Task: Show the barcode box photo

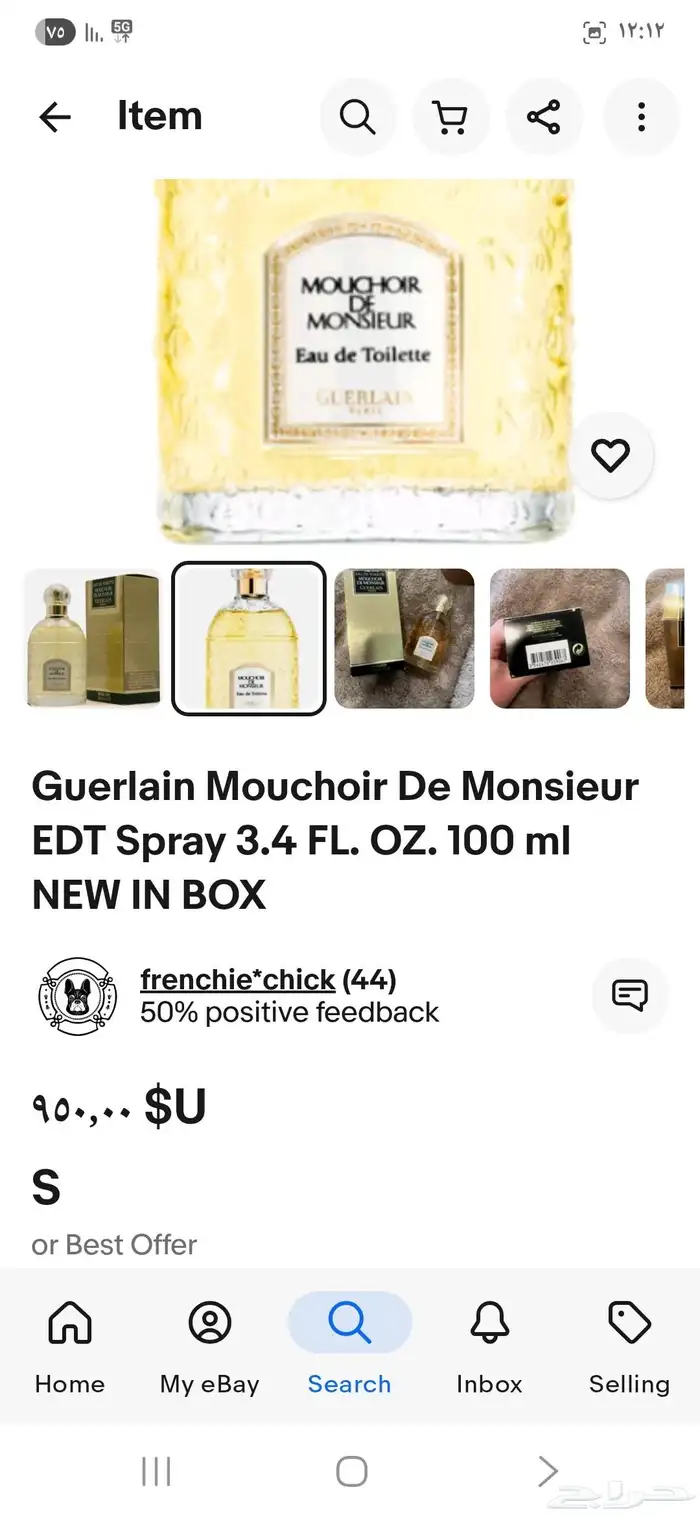Action: (x=559, y=639)
